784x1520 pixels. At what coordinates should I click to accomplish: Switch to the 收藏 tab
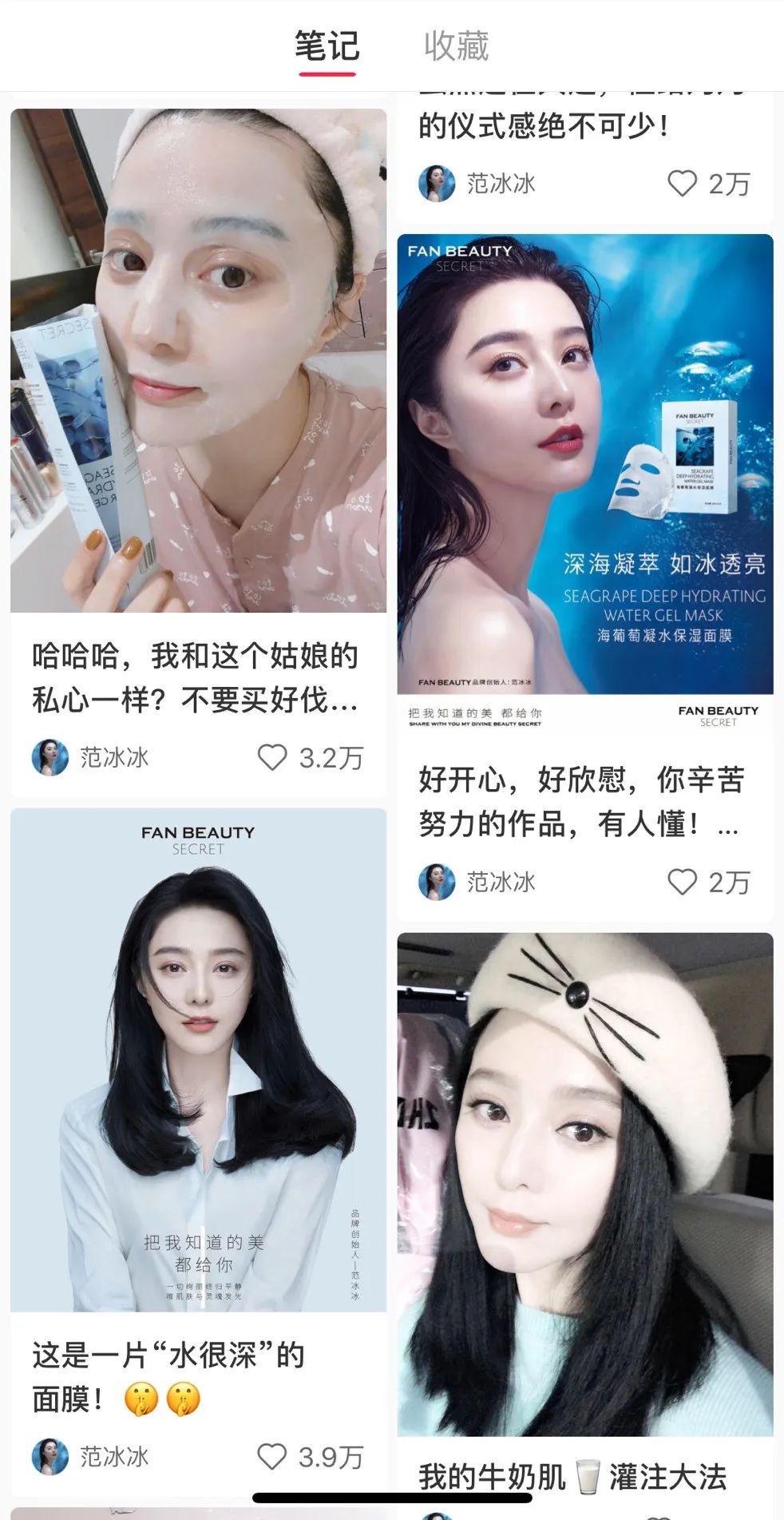(x=456, y=47)
